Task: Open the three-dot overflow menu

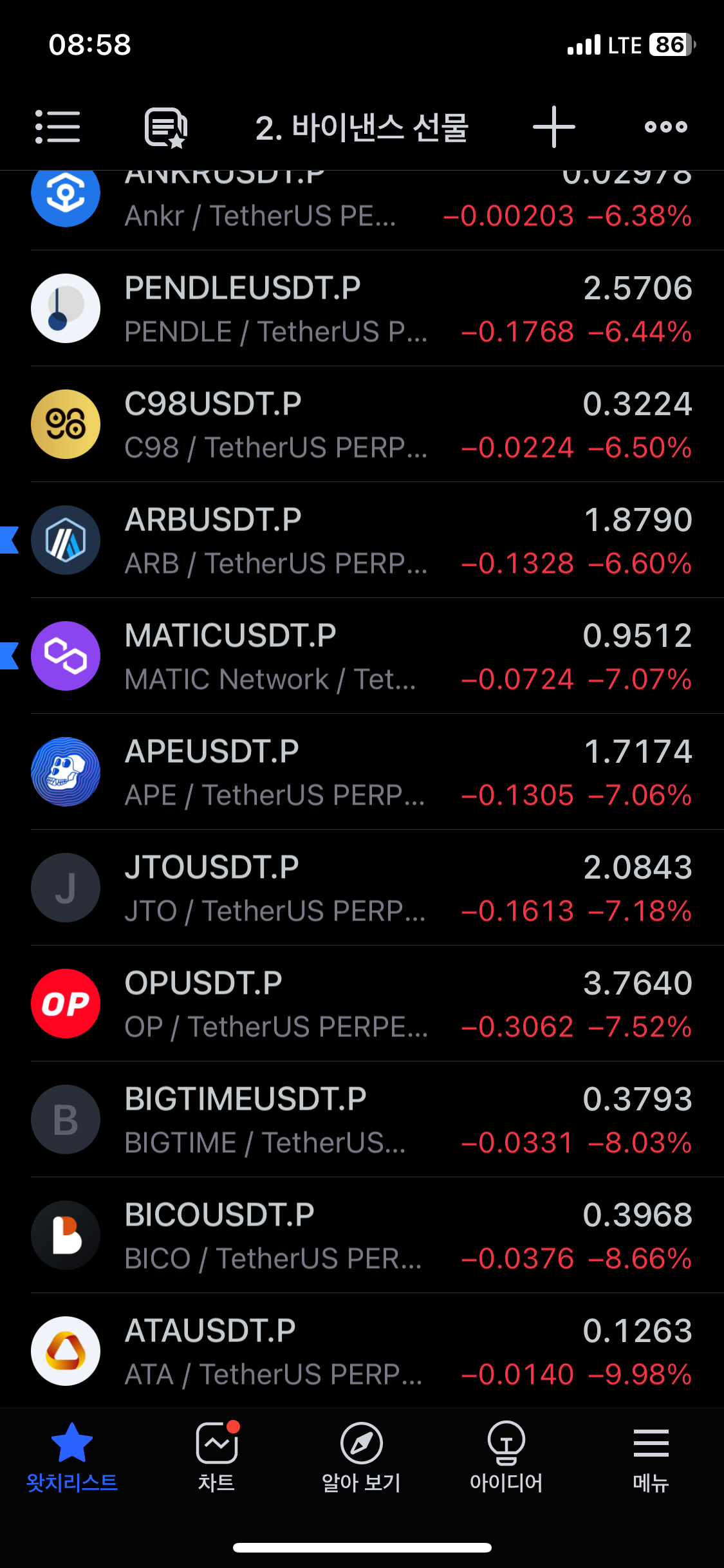Action: [x=666, y=127]
